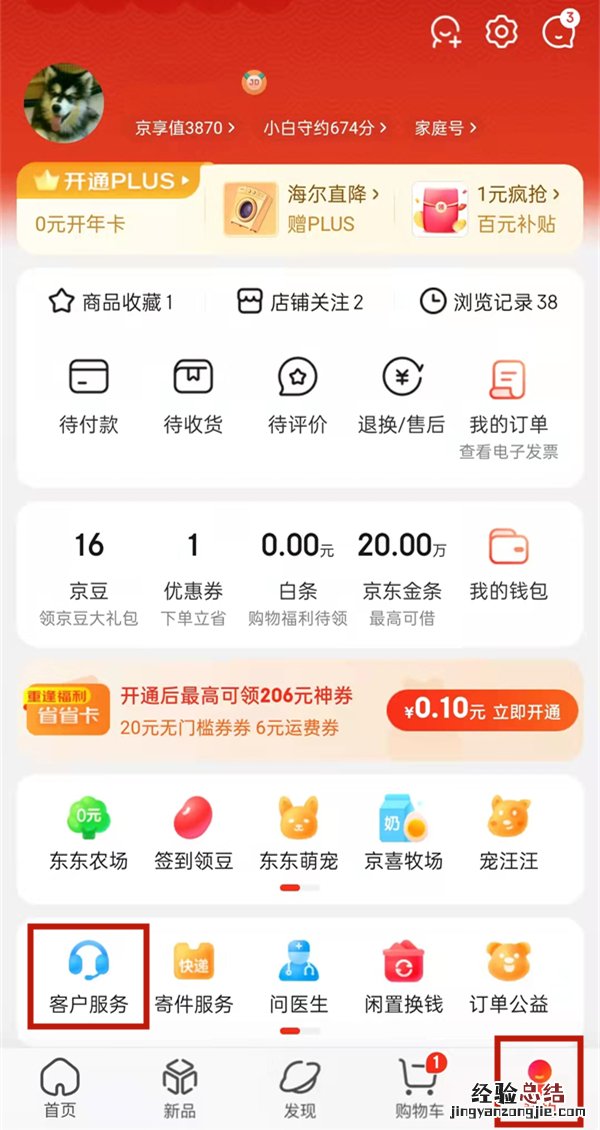This screenshot has width=600, height=1130.
Task: Tap 立即开通 on the 省省卡 banner
Action: 482,711
